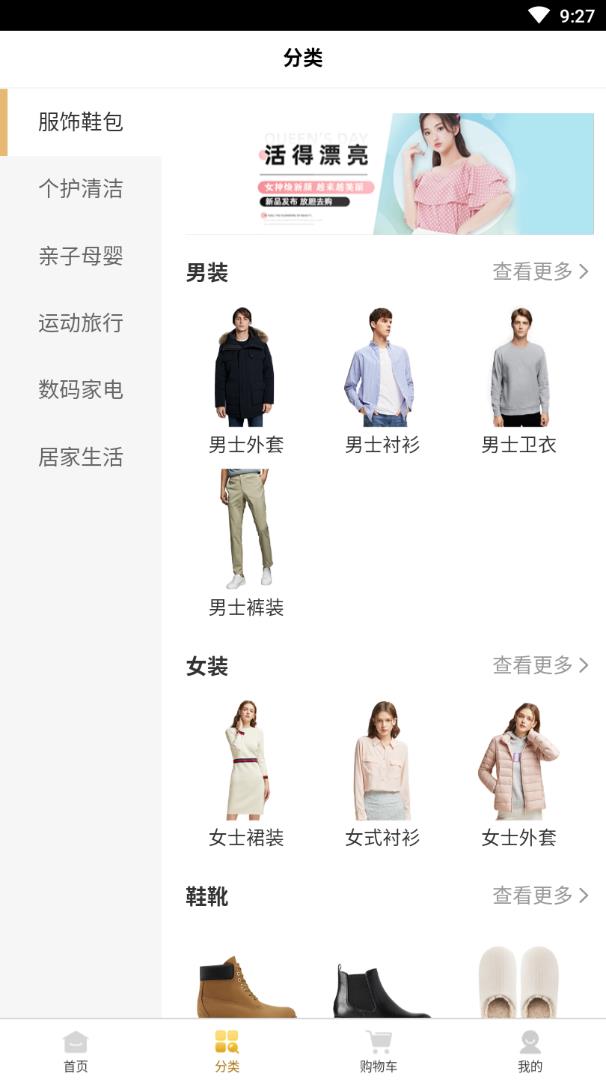Open the 活得漂亮 promotional banner

click(420, 174)
